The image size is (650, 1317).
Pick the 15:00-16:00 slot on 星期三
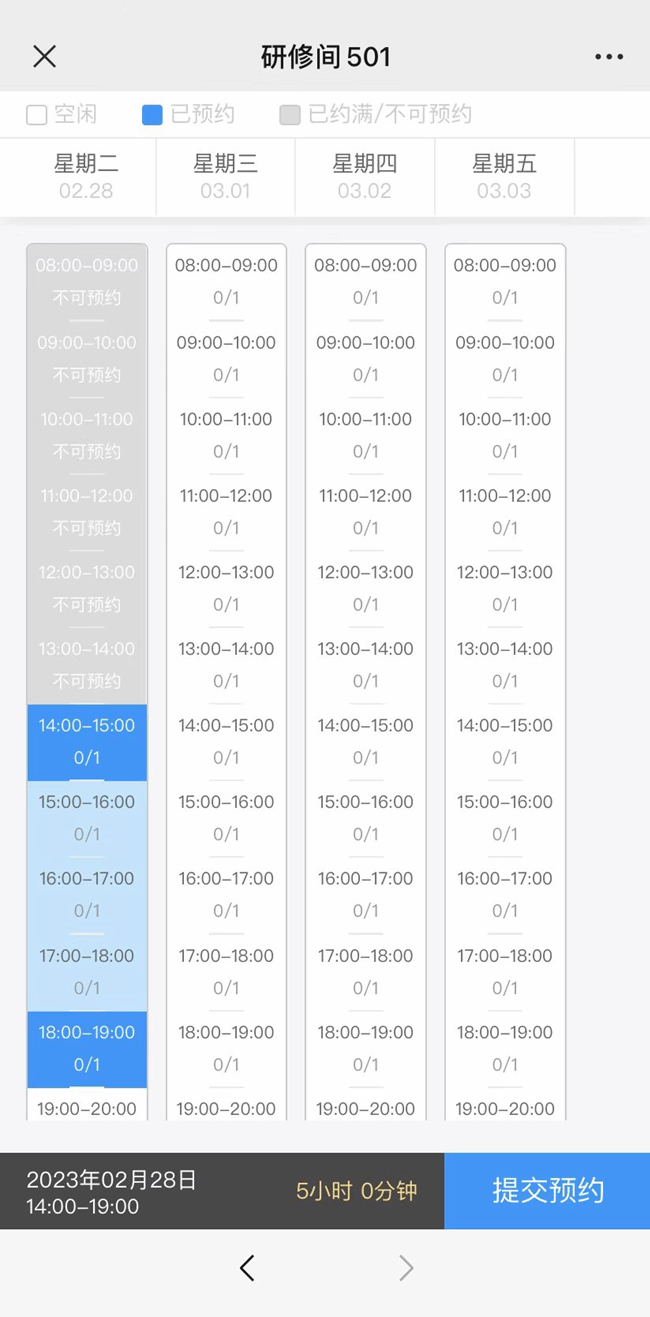coord(226,818)
